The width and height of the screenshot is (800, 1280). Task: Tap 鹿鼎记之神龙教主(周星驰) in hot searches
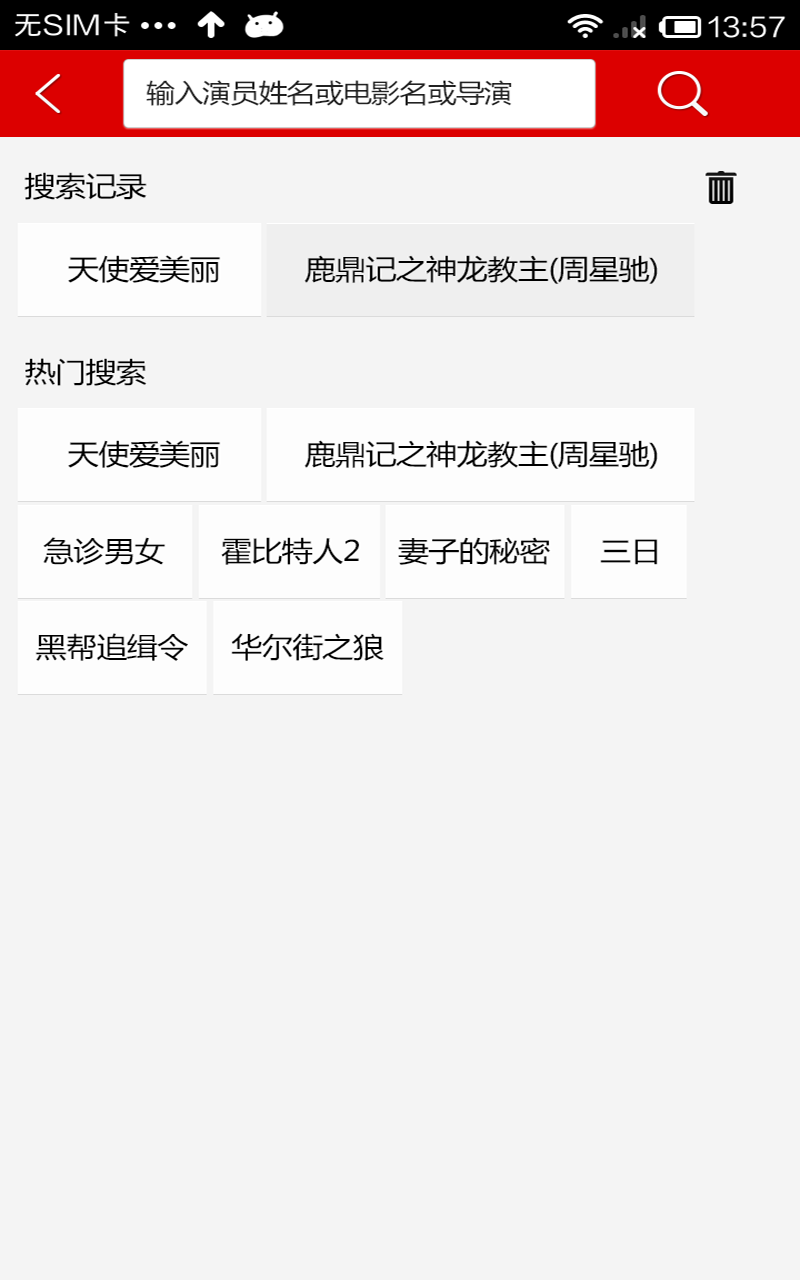pyautogui.click(x=481, y=454)
